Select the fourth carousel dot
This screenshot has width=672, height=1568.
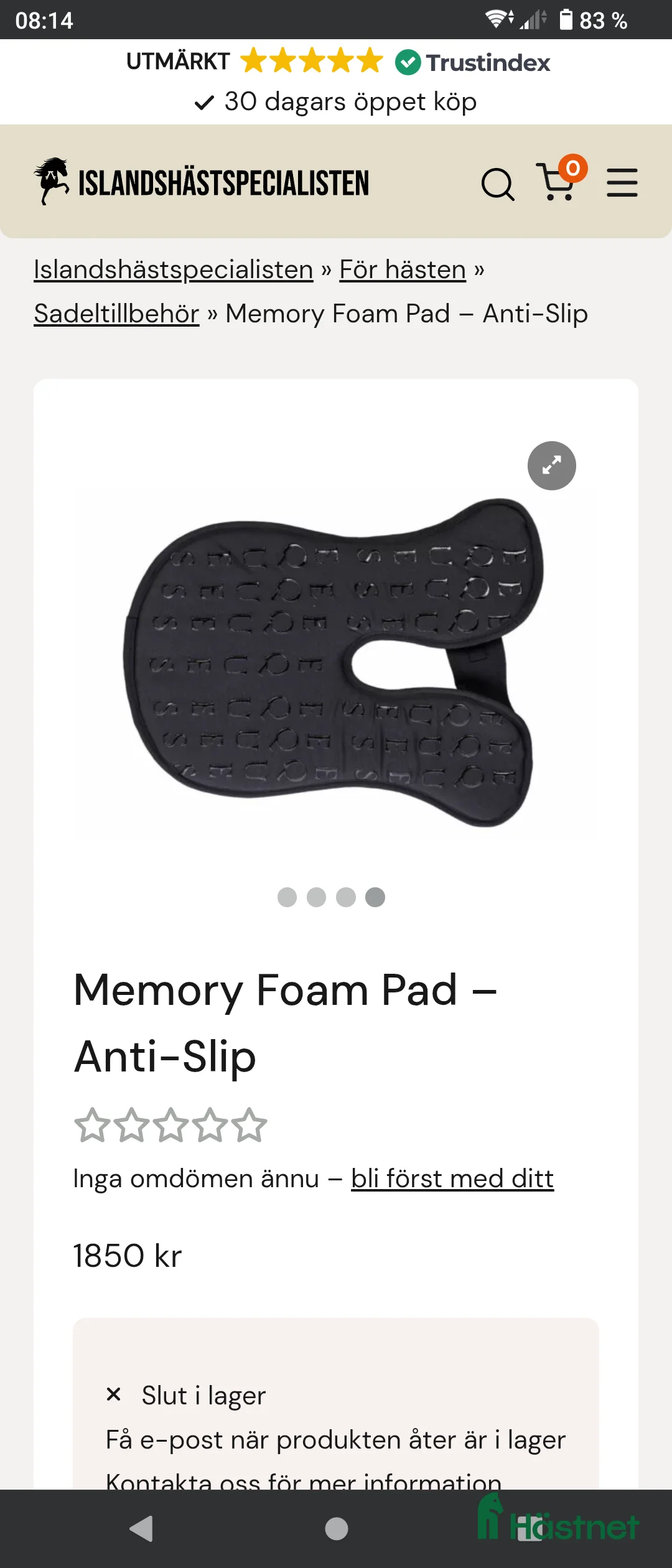pos(375,897)
